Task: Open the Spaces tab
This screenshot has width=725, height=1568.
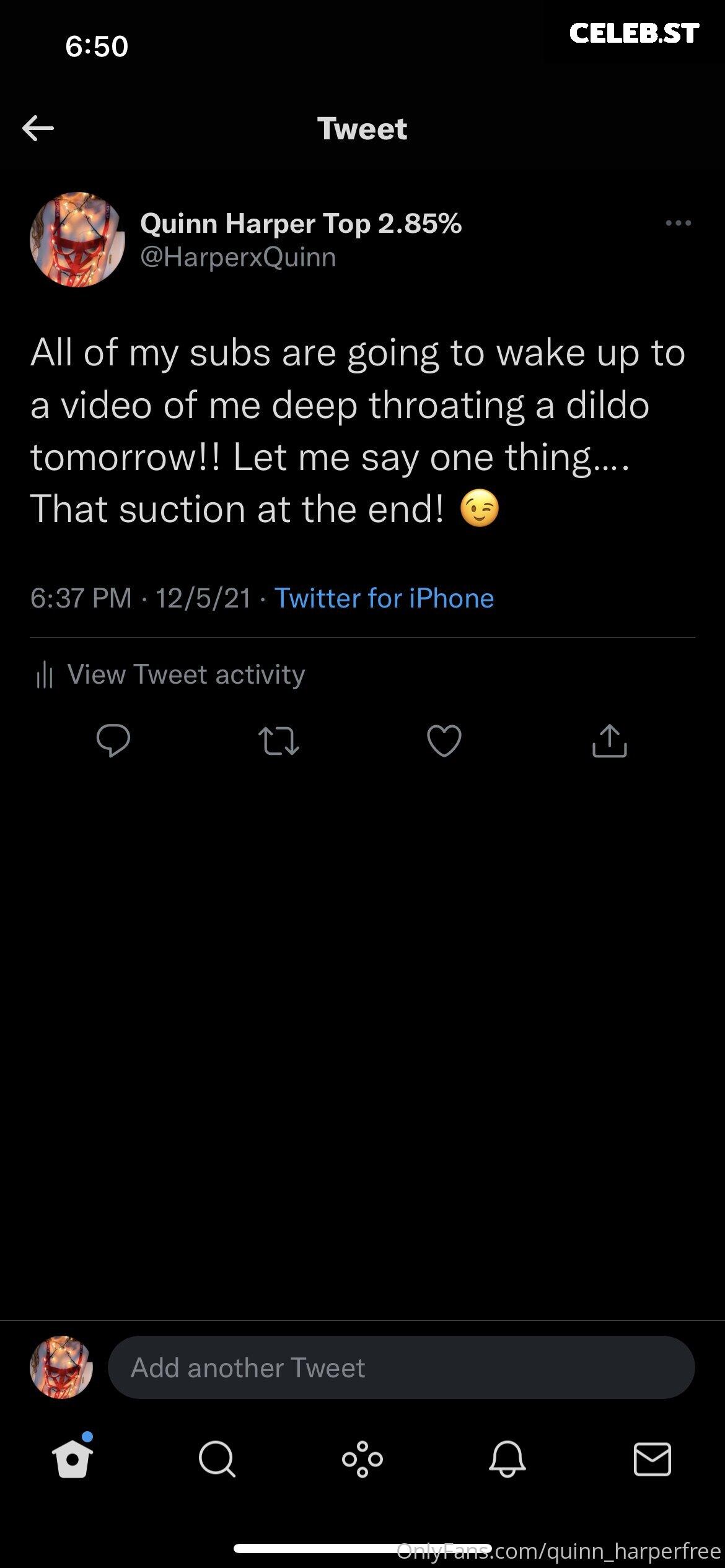Action: (362, 1460)
